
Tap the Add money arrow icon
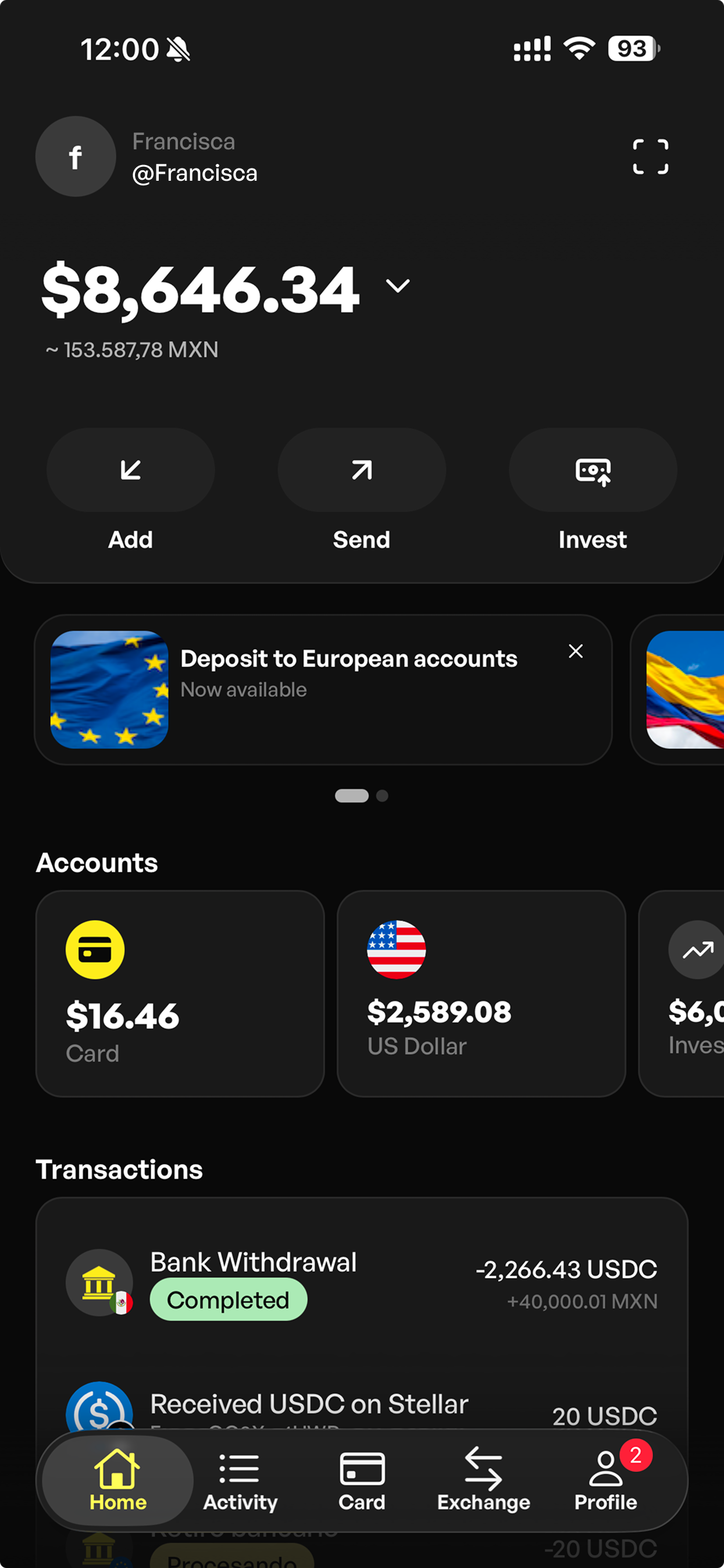click(130, 470)
